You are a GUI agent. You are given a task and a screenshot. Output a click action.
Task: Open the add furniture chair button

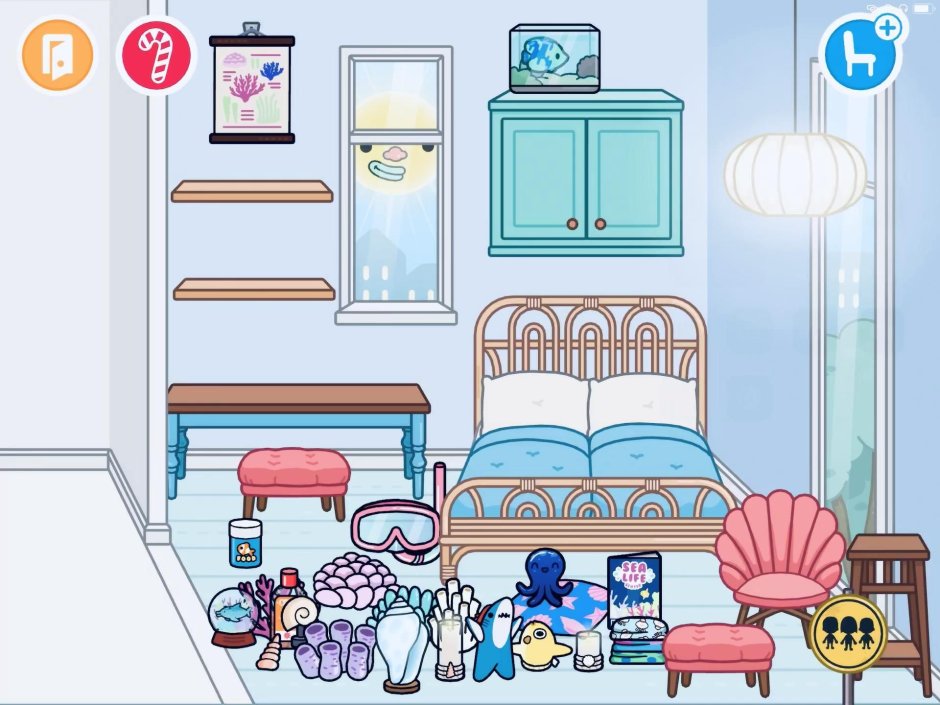(x=860, y=55)
